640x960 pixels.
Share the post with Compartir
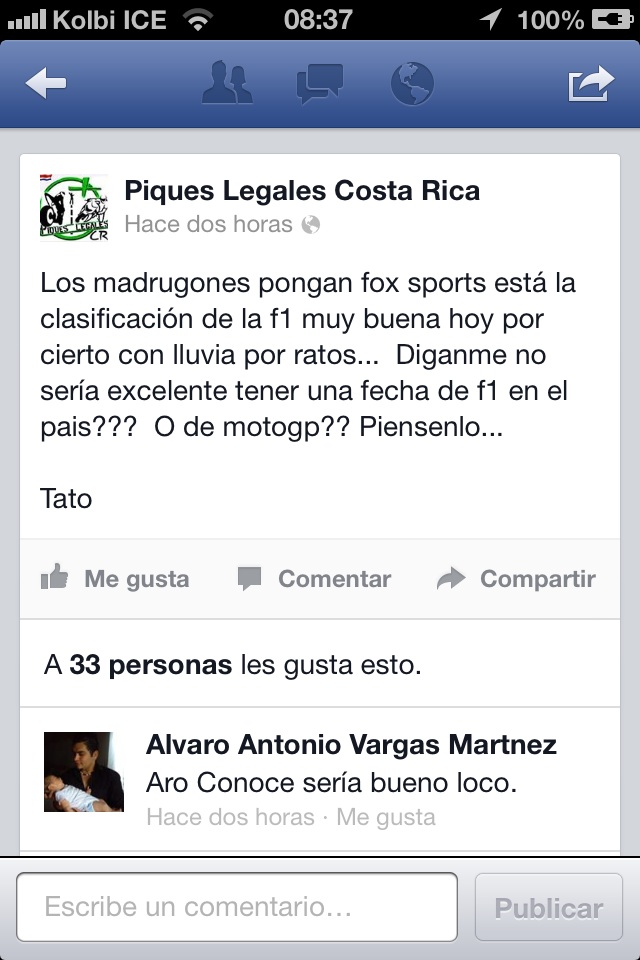(x=517, y=578)
